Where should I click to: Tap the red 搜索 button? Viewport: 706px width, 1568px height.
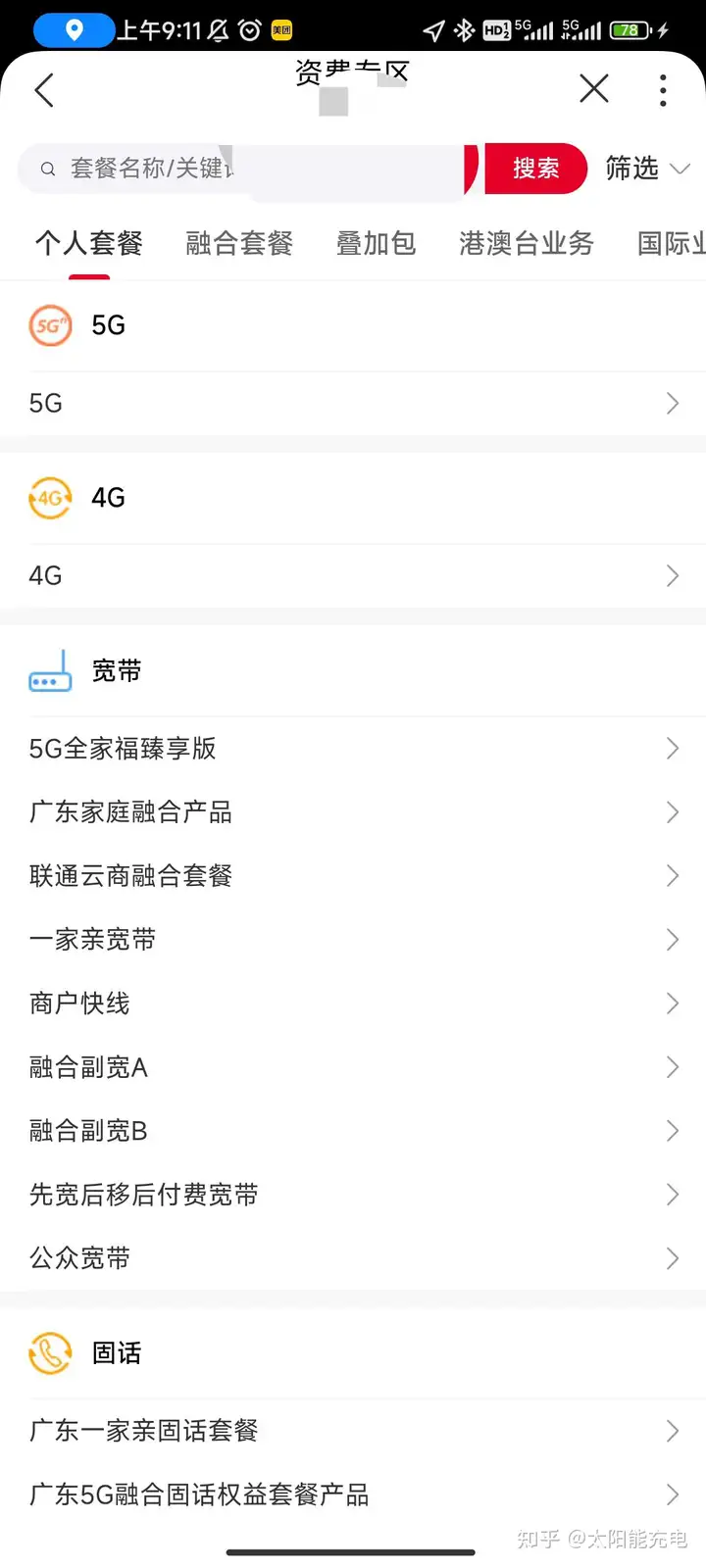click(x=535, y=169)
